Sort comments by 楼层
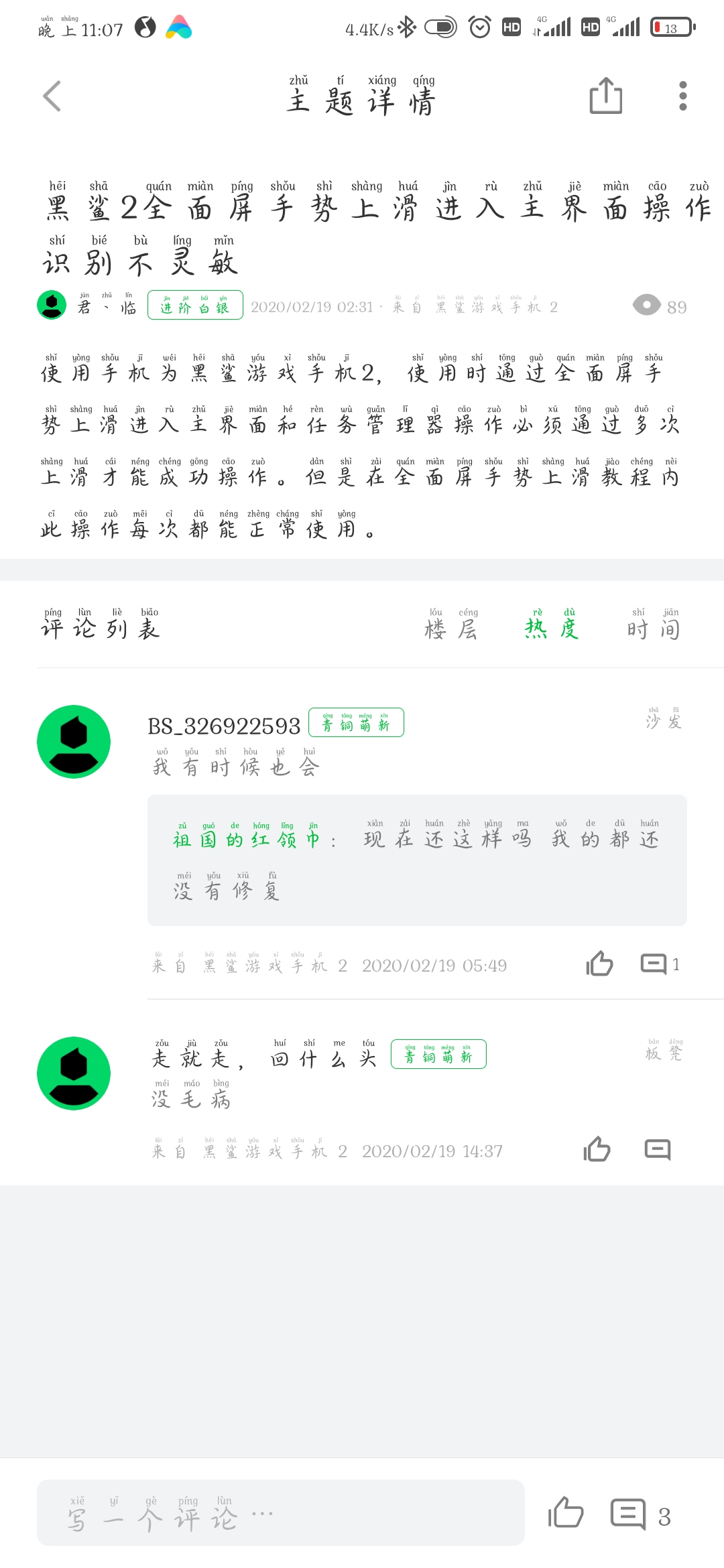 [452, 623]
